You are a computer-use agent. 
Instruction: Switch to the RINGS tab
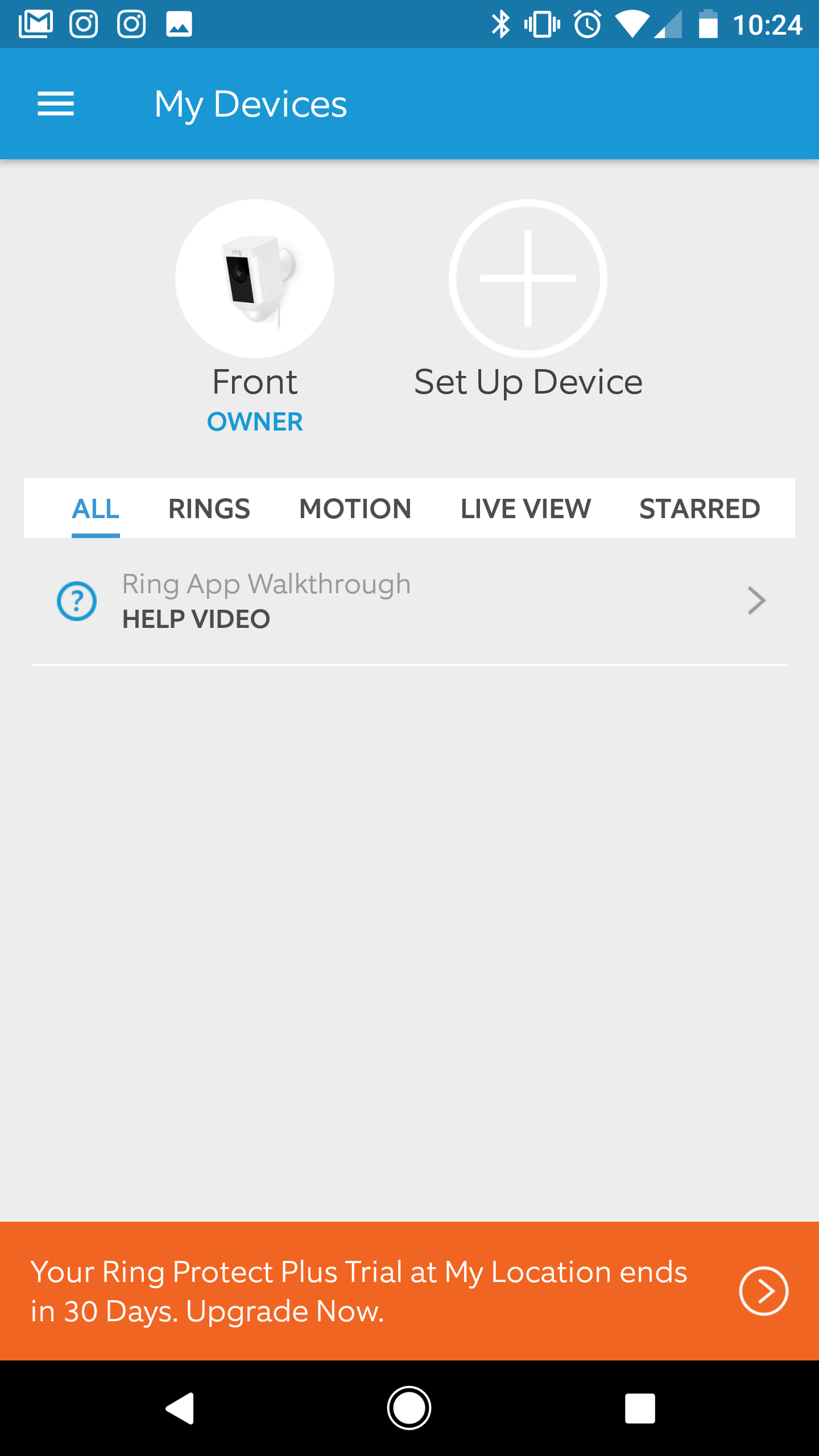click(x=209, y=508)
